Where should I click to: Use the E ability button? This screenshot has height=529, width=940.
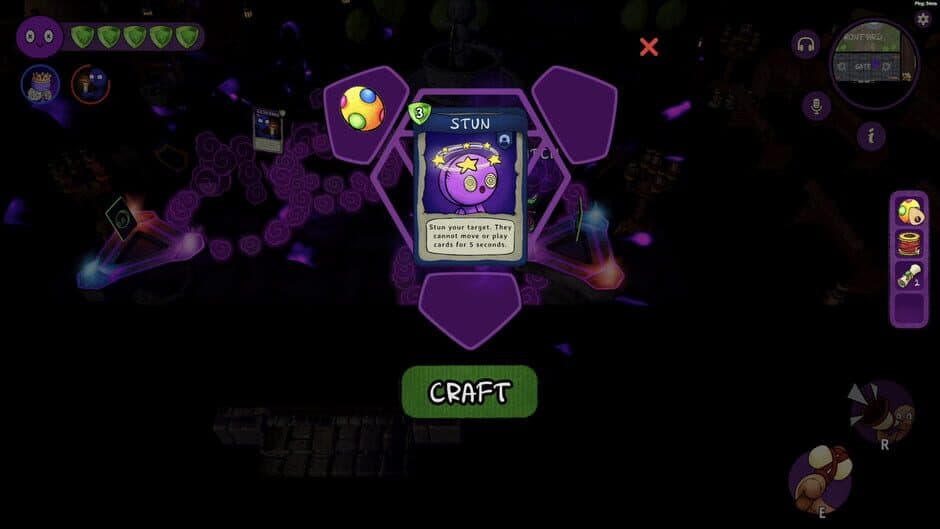tap(820, 479)
